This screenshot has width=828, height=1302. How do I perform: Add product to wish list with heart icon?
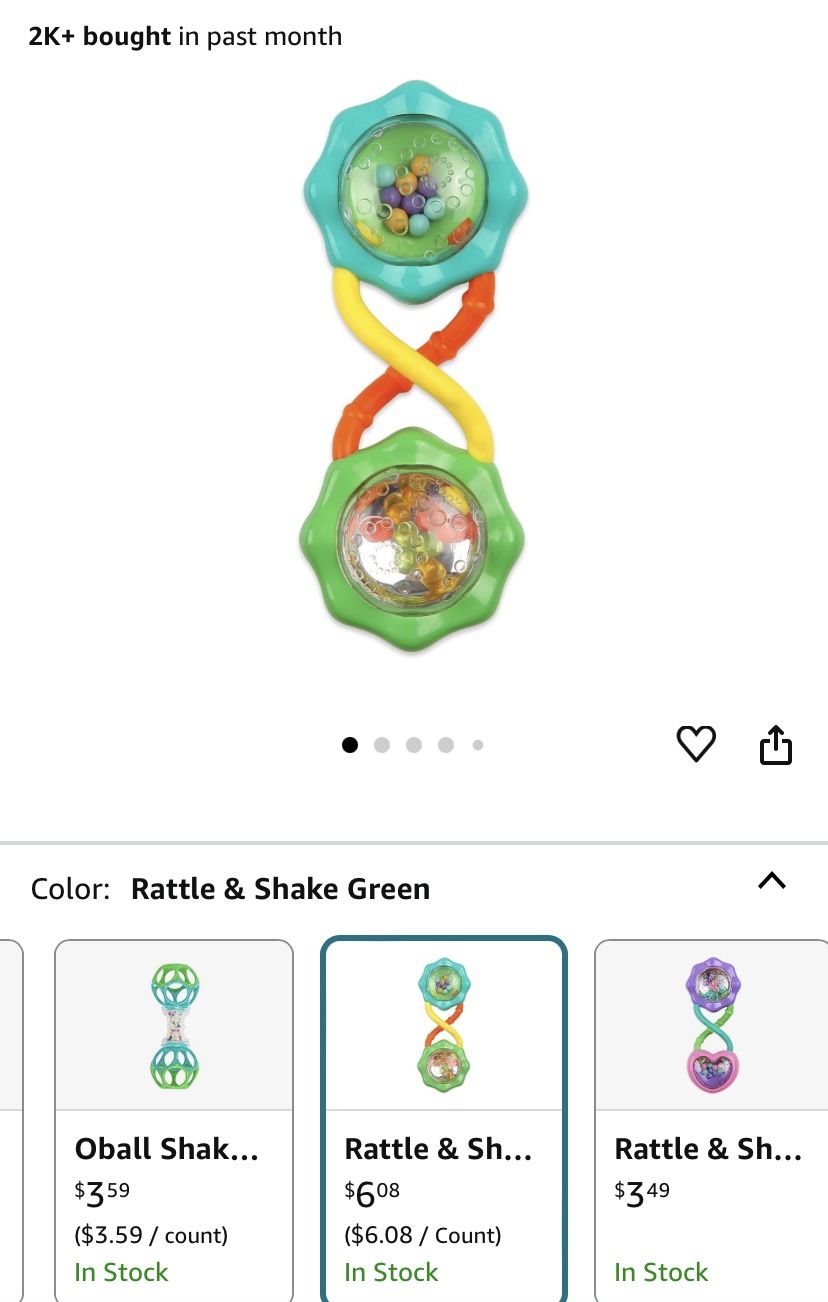[696, 744]
